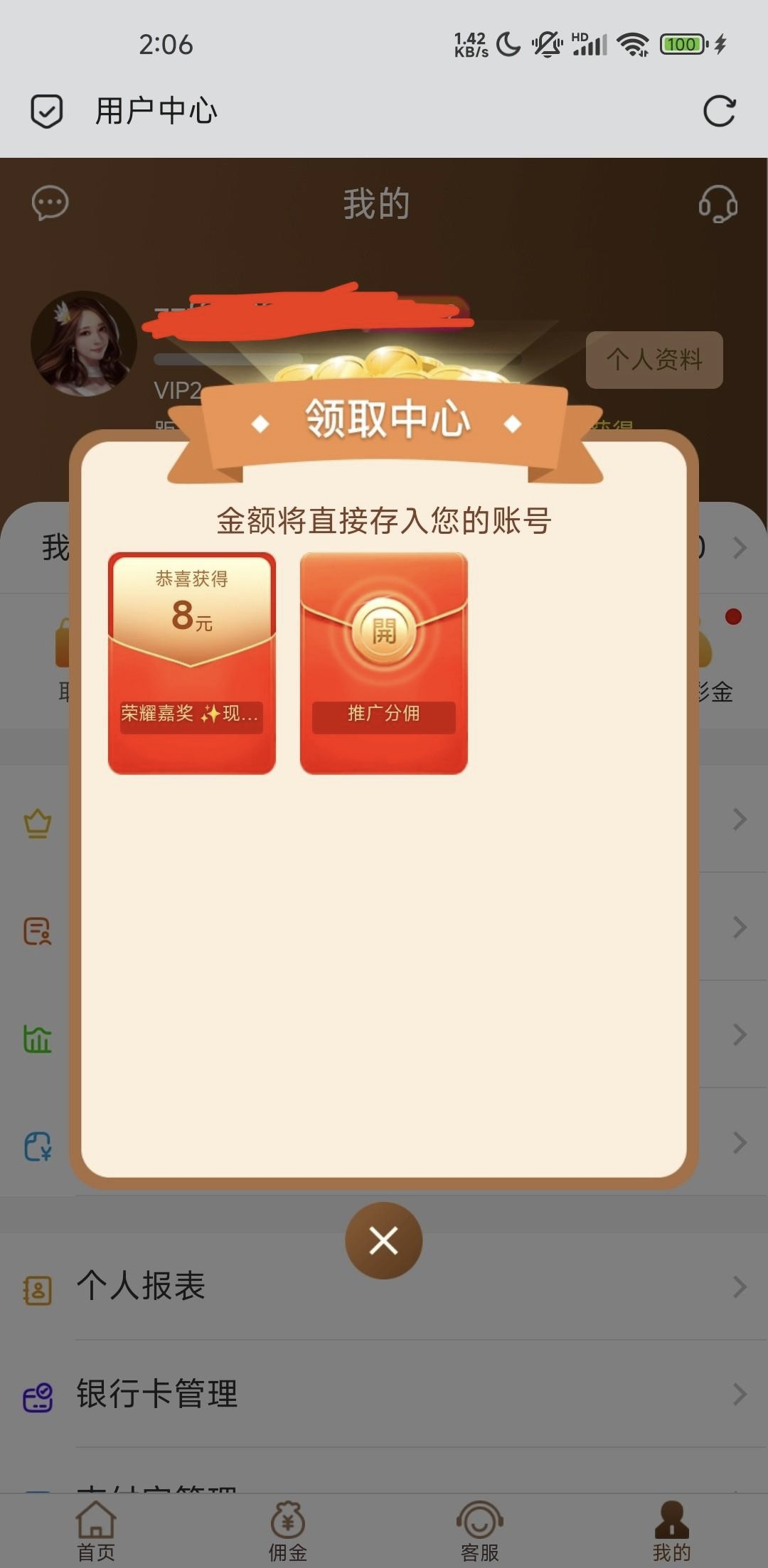Refresh the 用户中心 page

coord(719,112)
